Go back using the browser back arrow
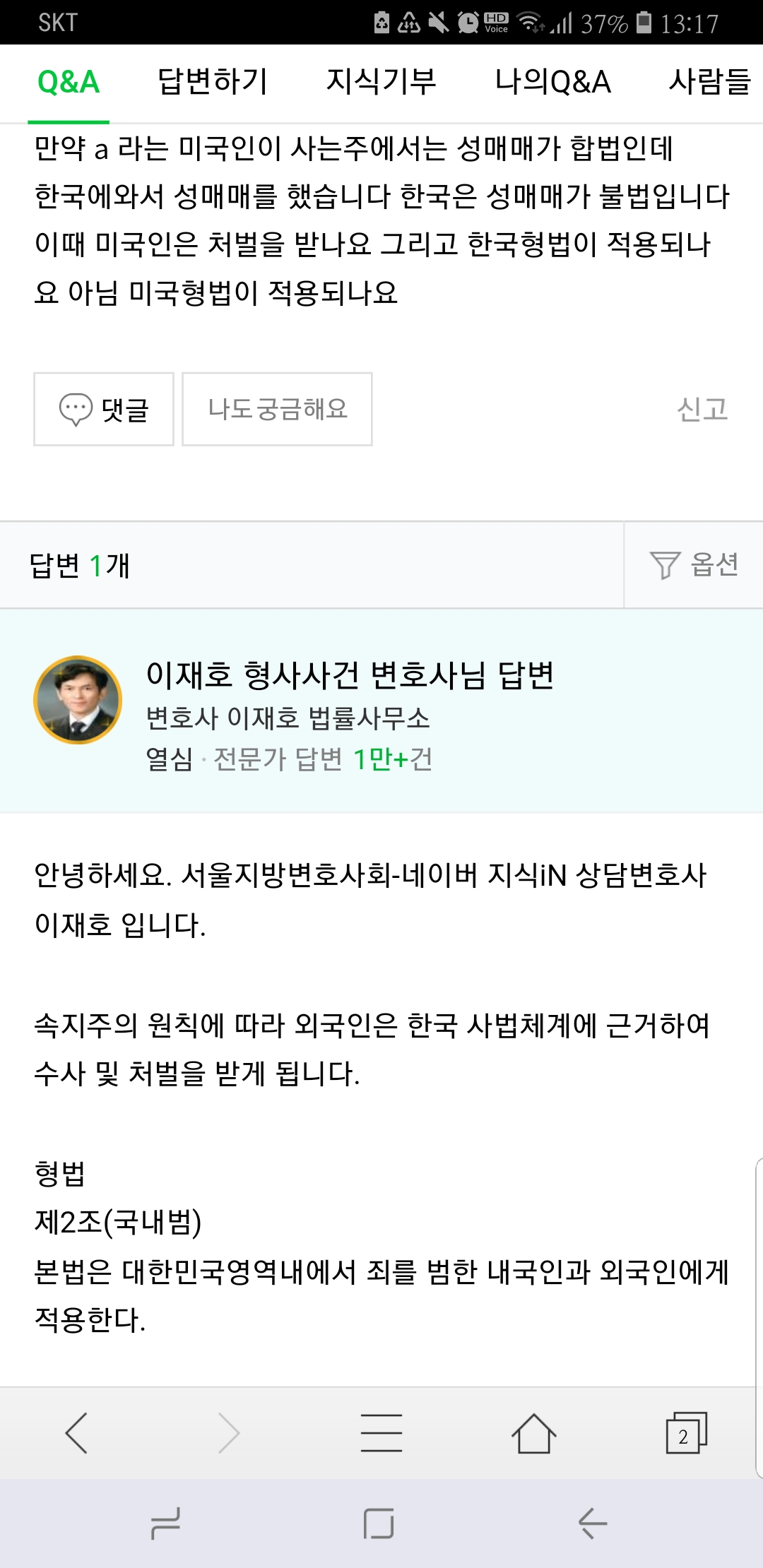The width and height of the screenshot is (763, 1568). click(x=76, y=1433)
